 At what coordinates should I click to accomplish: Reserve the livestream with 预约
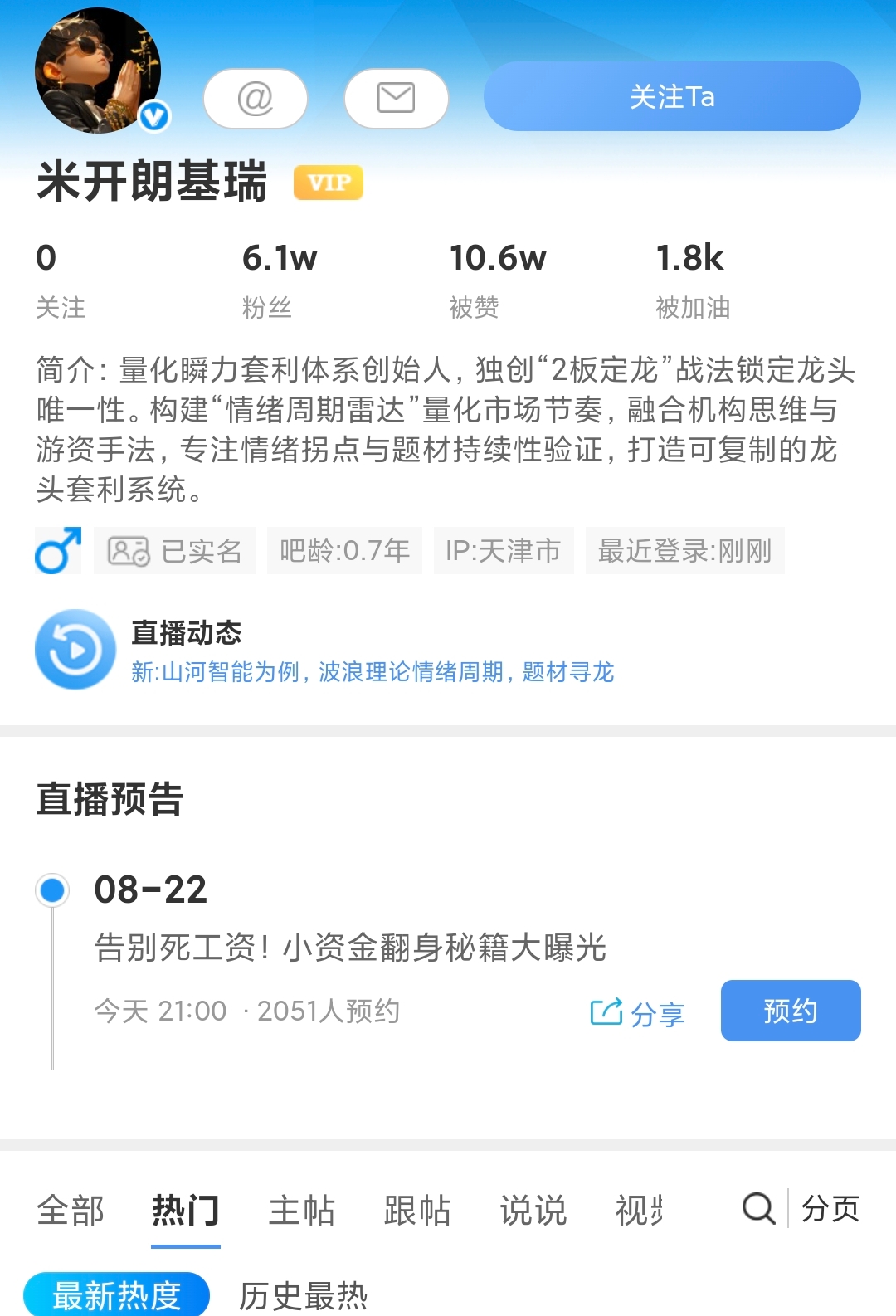pos(790,1011)
